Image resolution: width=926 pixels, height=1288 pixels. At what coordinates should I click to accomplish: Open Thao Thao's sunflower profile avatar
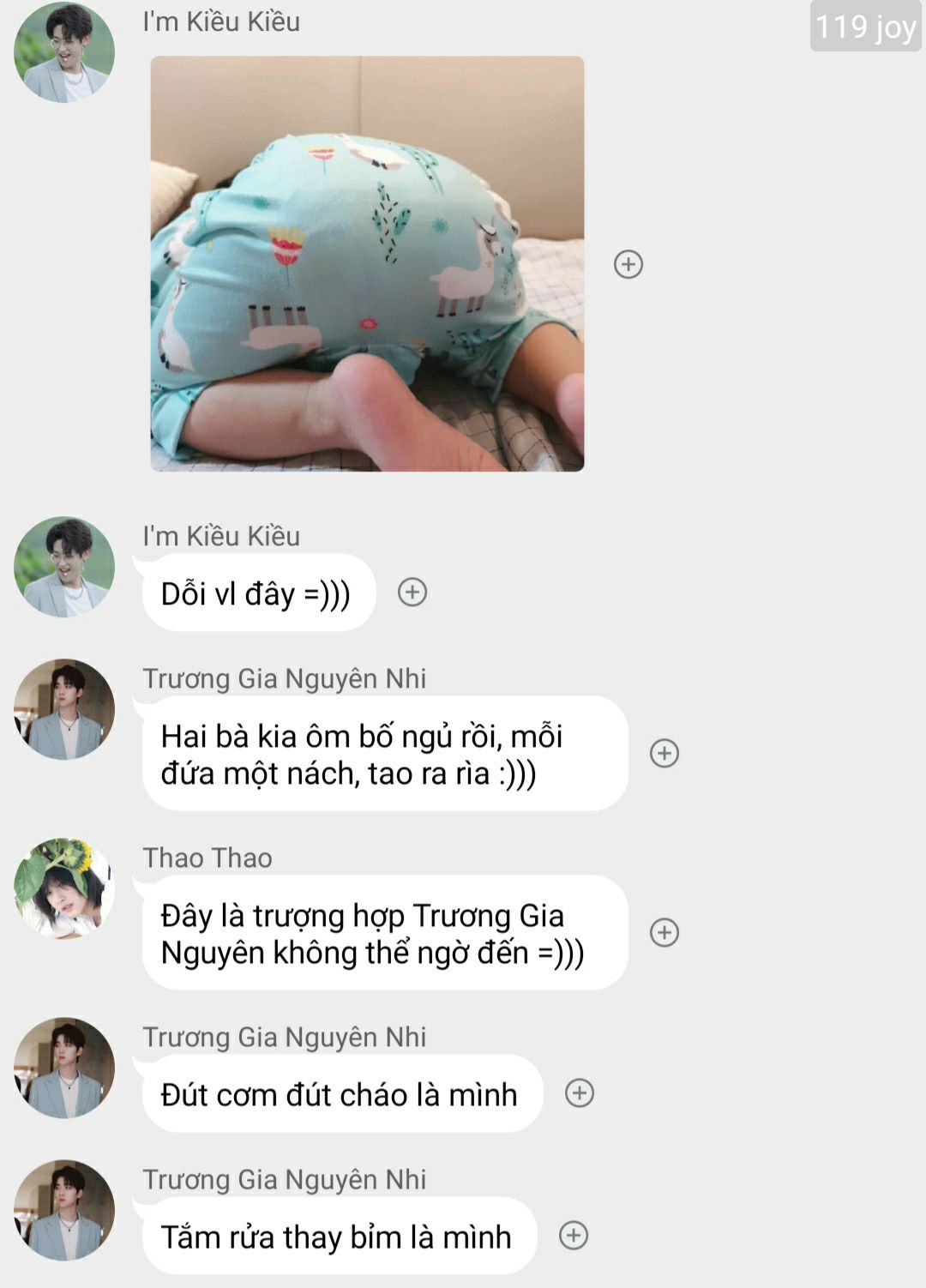pos(64,888)
